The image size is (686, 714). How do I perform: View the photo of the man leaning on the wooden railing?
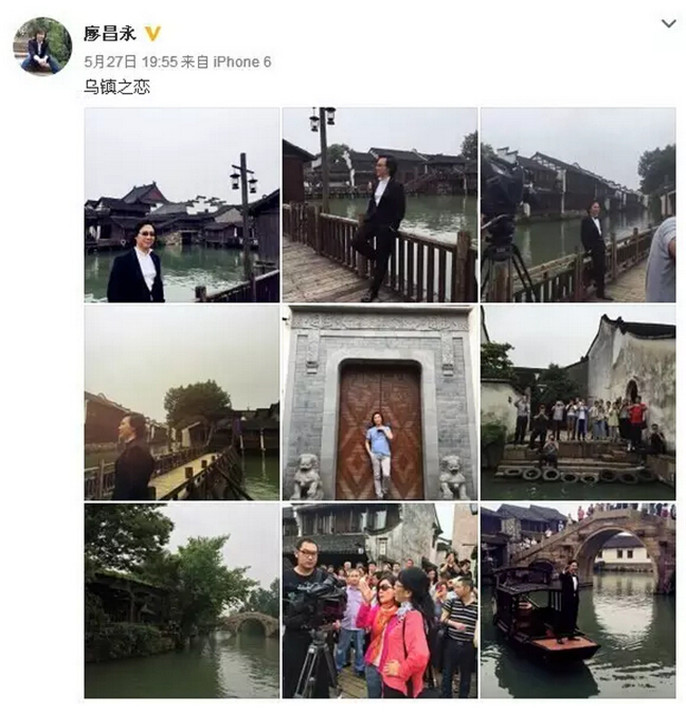[x=379, y=205]
